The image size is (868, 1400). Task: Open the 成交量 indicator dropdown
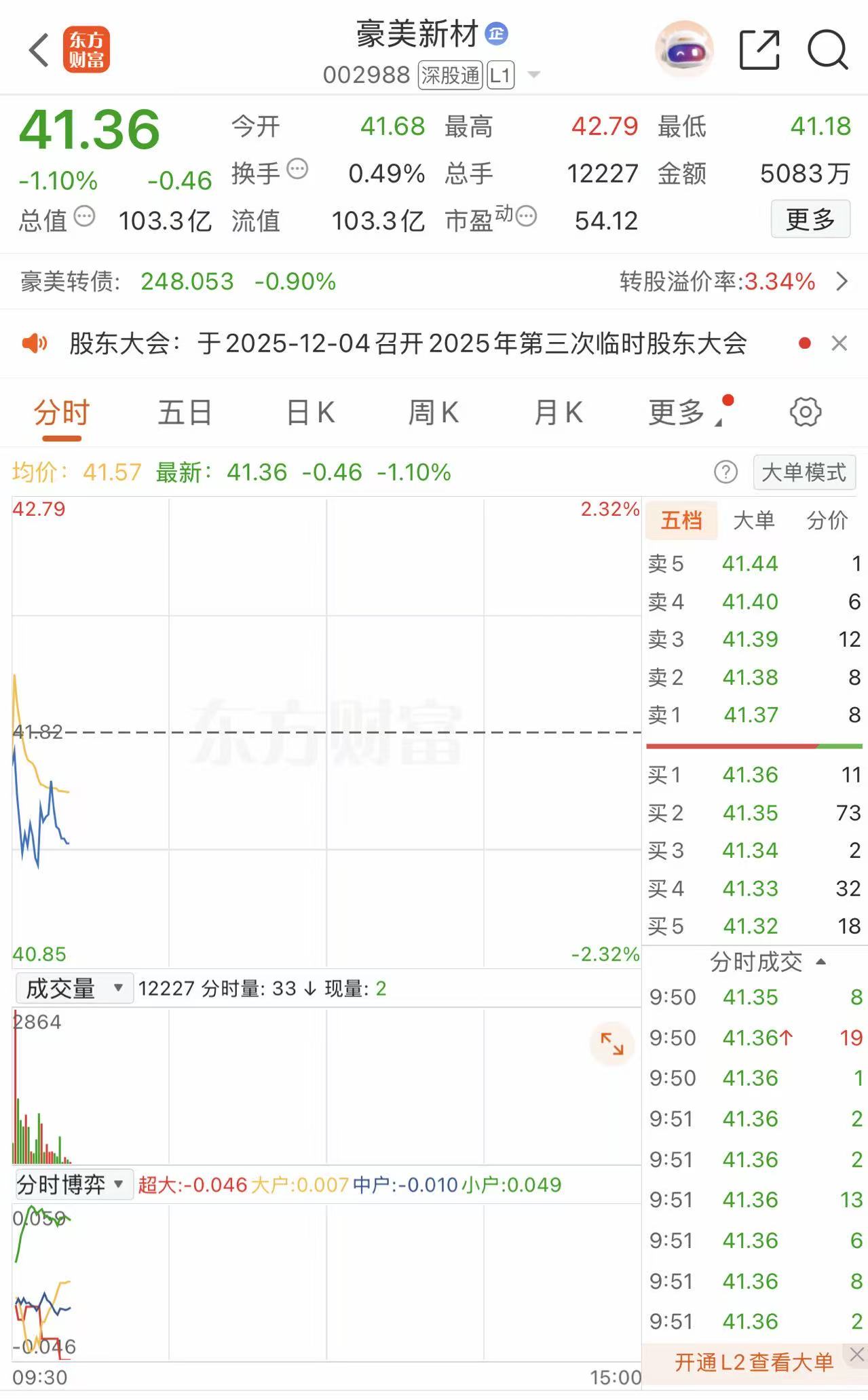(74, 989)
